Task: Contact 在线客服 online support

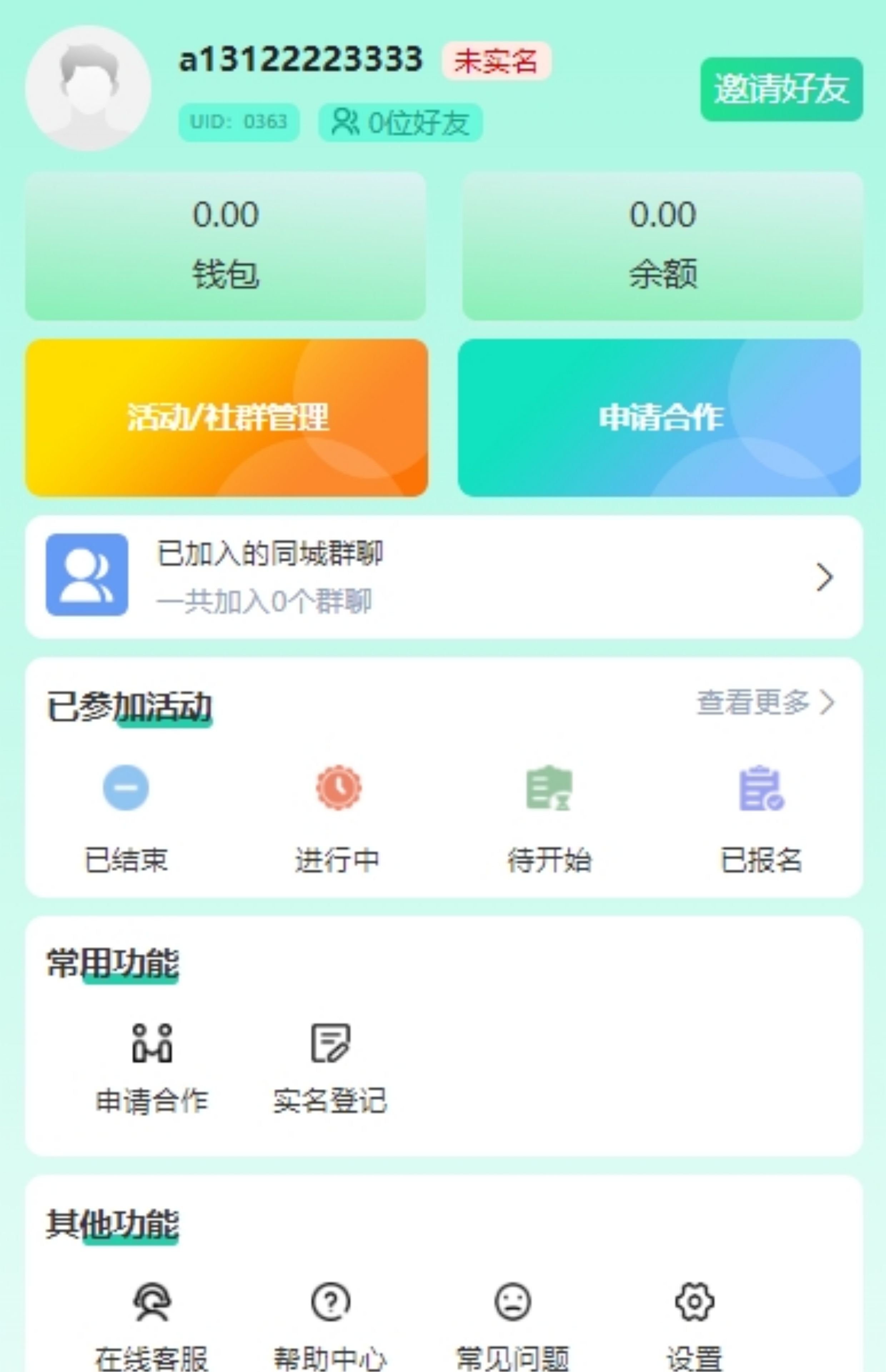Action: click(152, 1323)
